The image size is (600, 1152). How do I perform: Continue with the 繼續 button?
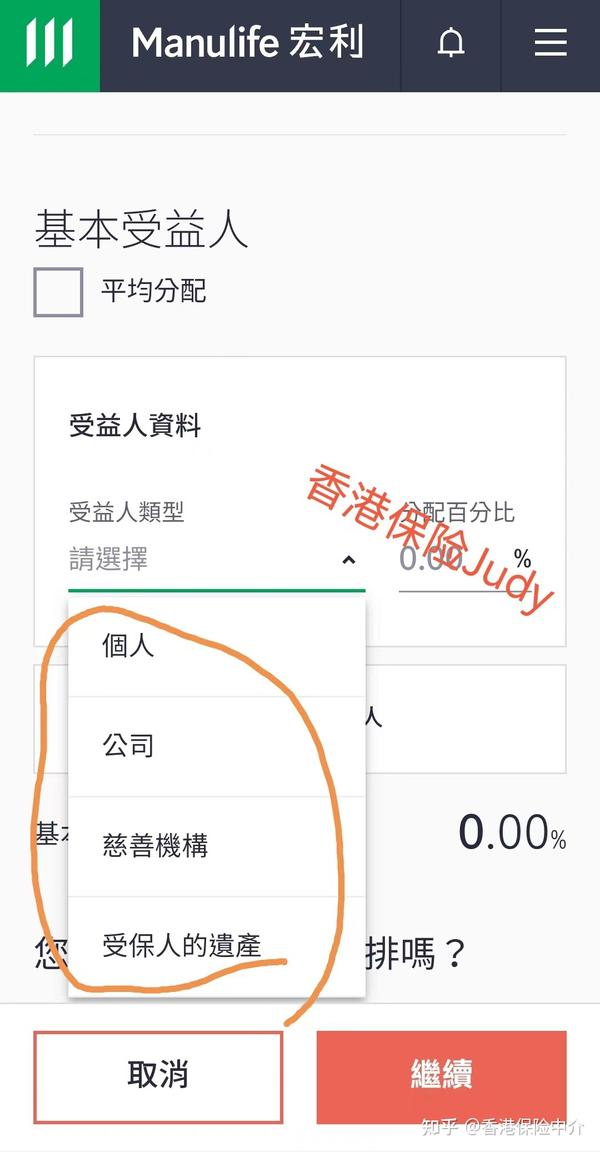(441, 1077)
